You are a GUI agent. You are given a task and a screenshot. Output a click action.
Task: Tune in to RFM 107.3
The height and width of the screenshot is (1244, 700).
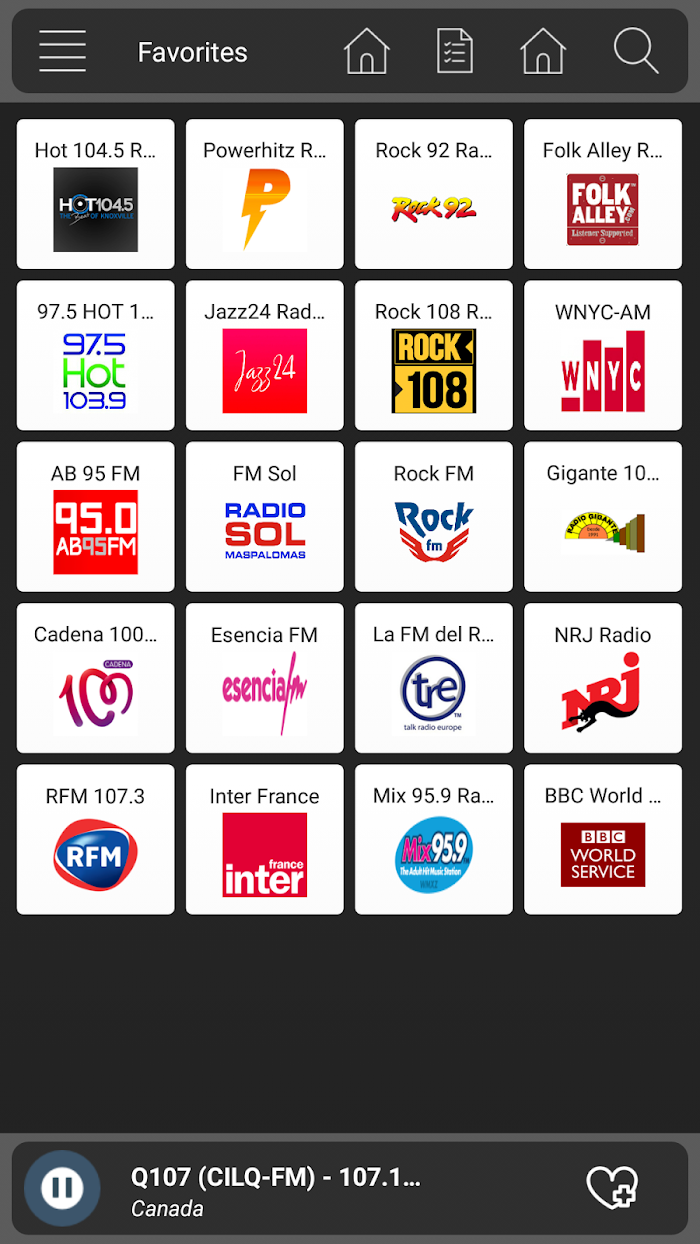(96, 840)
